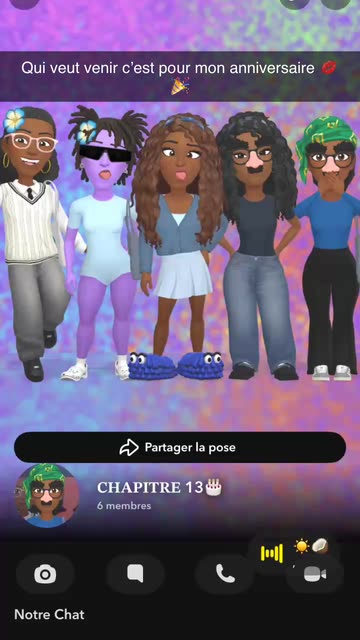Open the group chat bubble button
This screenshot has width=360, height=640.
tap(135, 574)
